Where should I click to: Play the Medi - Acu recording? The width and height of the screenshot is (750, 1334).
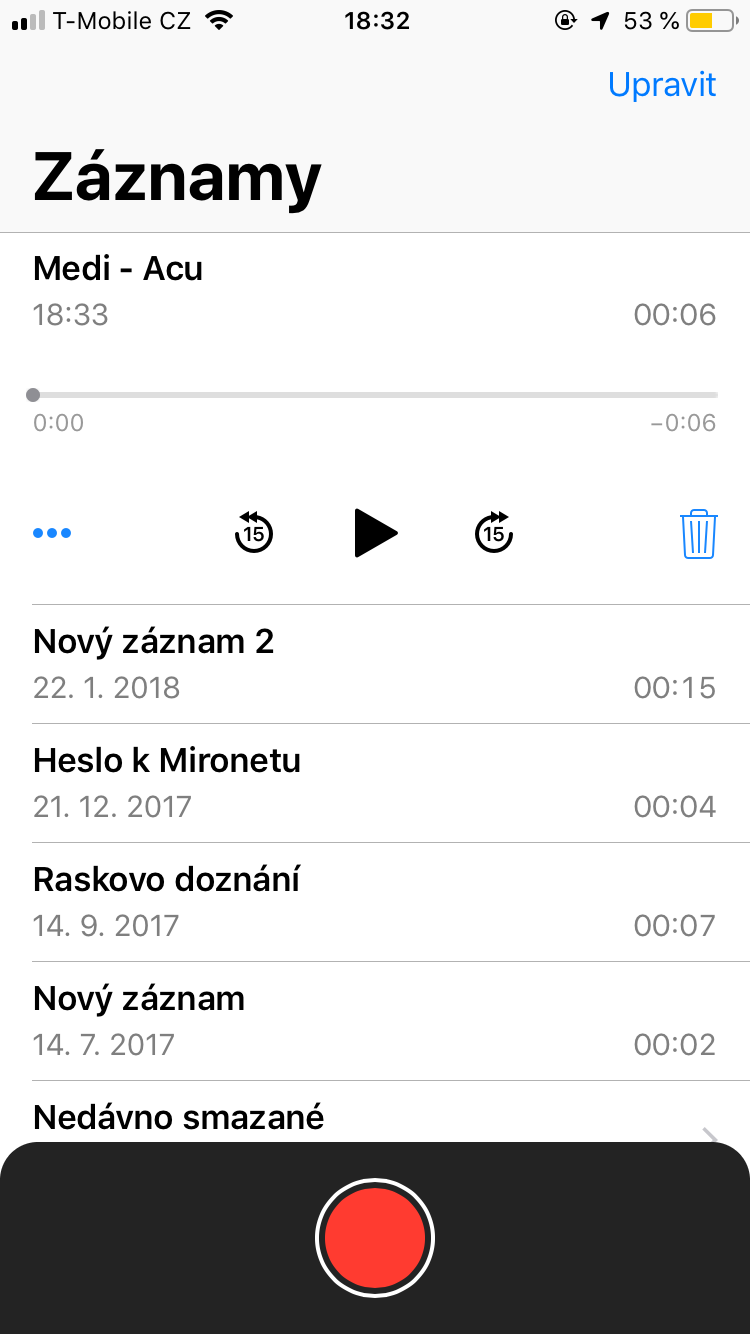tap(375, 532)
